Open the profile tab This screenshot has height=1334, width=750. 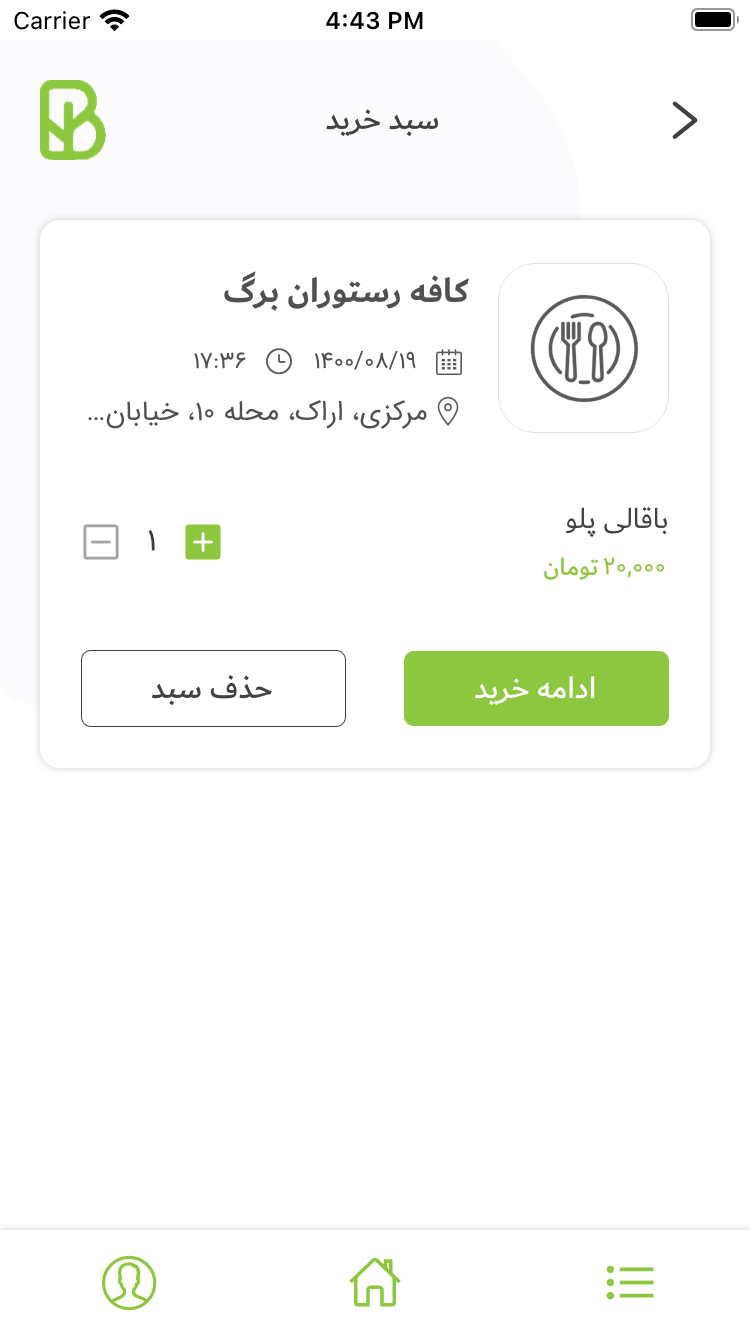(x=129, y=1282)
